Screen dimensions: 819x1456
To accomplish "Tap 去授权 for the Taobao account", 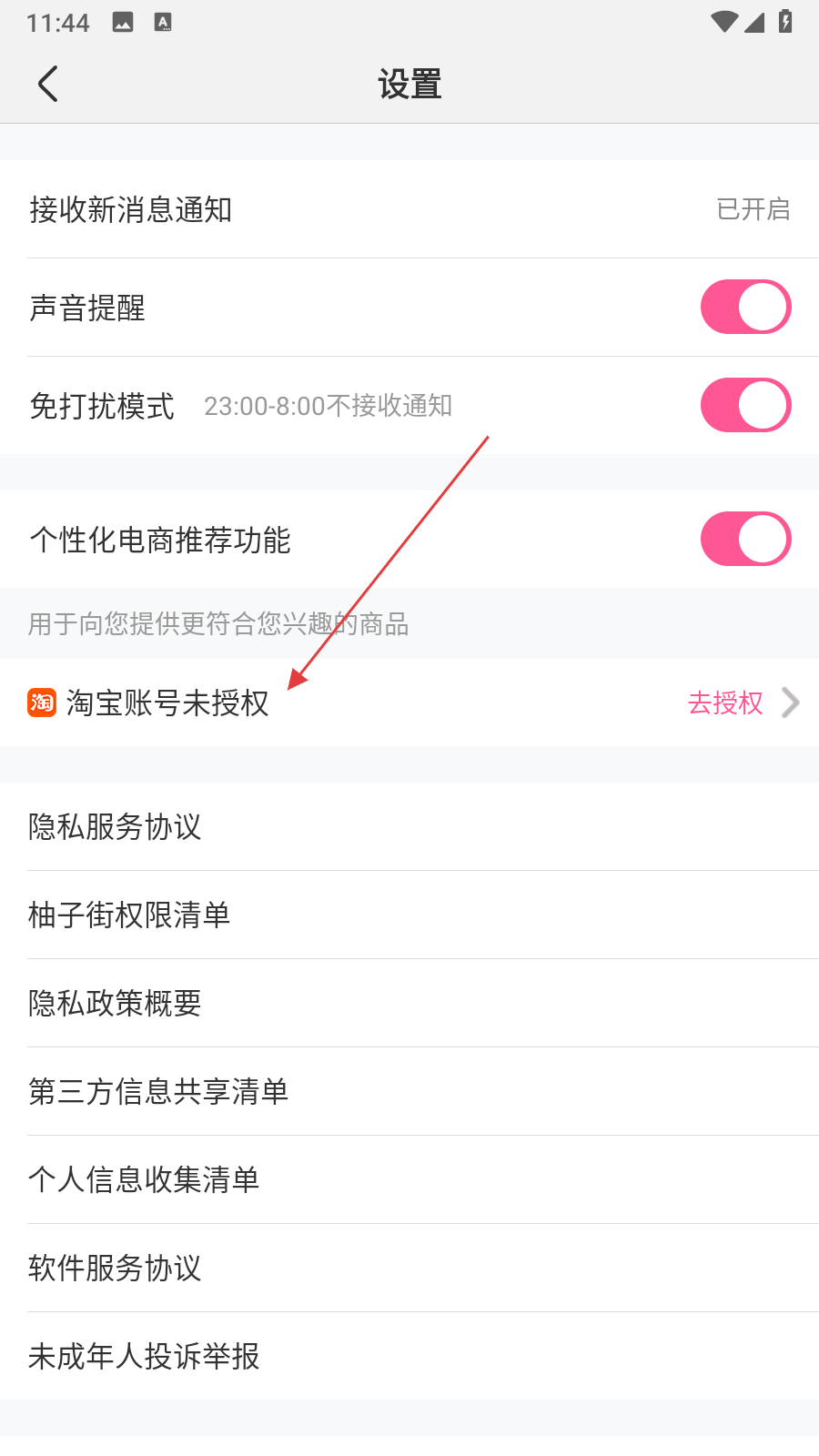I will (725, 703).
